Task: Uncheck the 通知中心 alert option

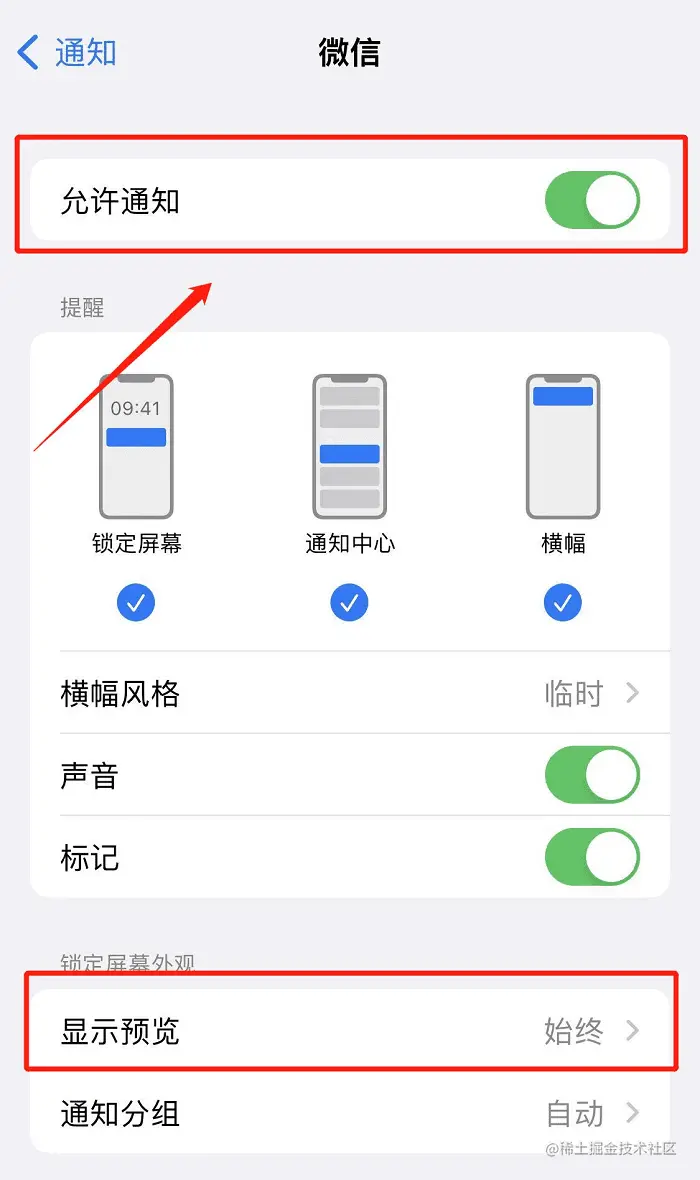Action: tap(349, 603)
